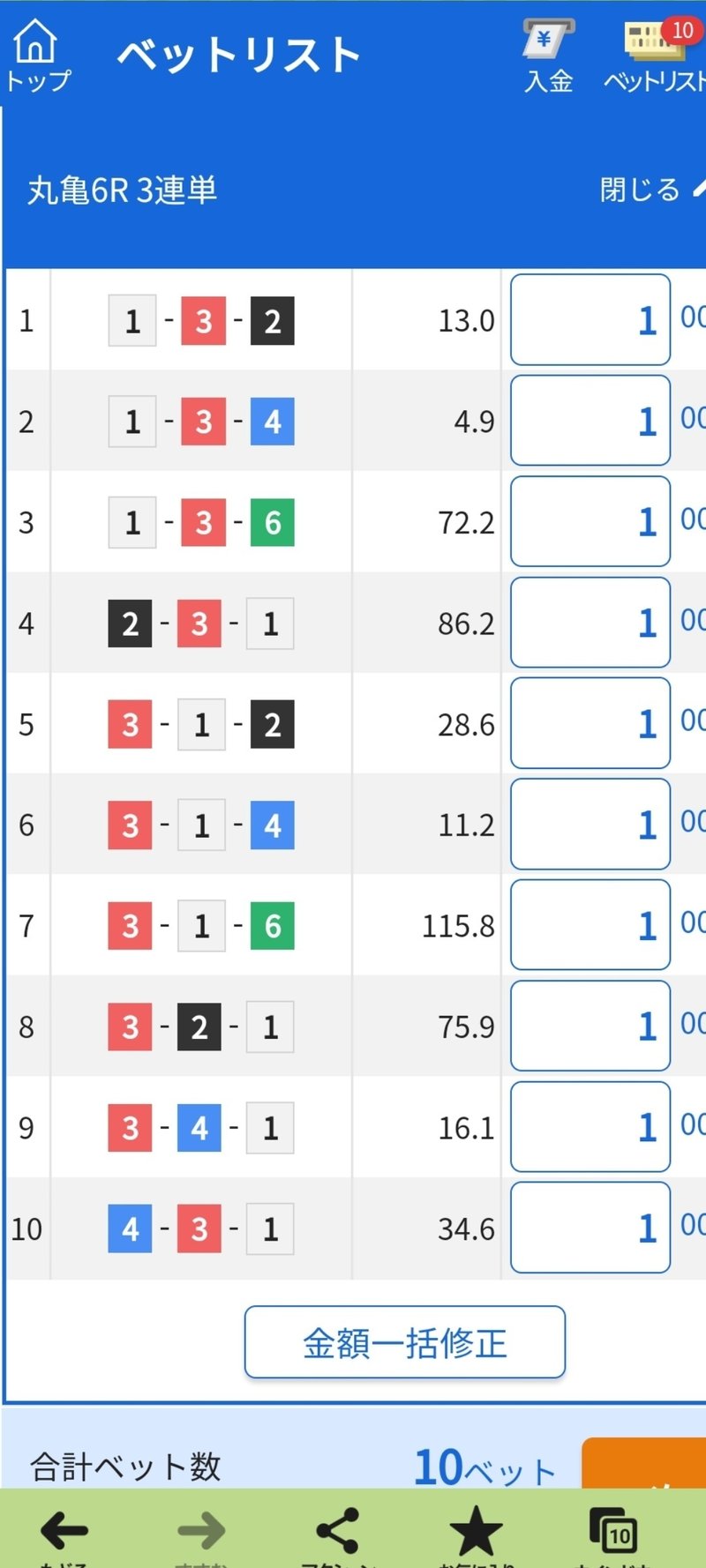
Task: Tap the amount field for bet 3-1-4
Action: [590, 825]
